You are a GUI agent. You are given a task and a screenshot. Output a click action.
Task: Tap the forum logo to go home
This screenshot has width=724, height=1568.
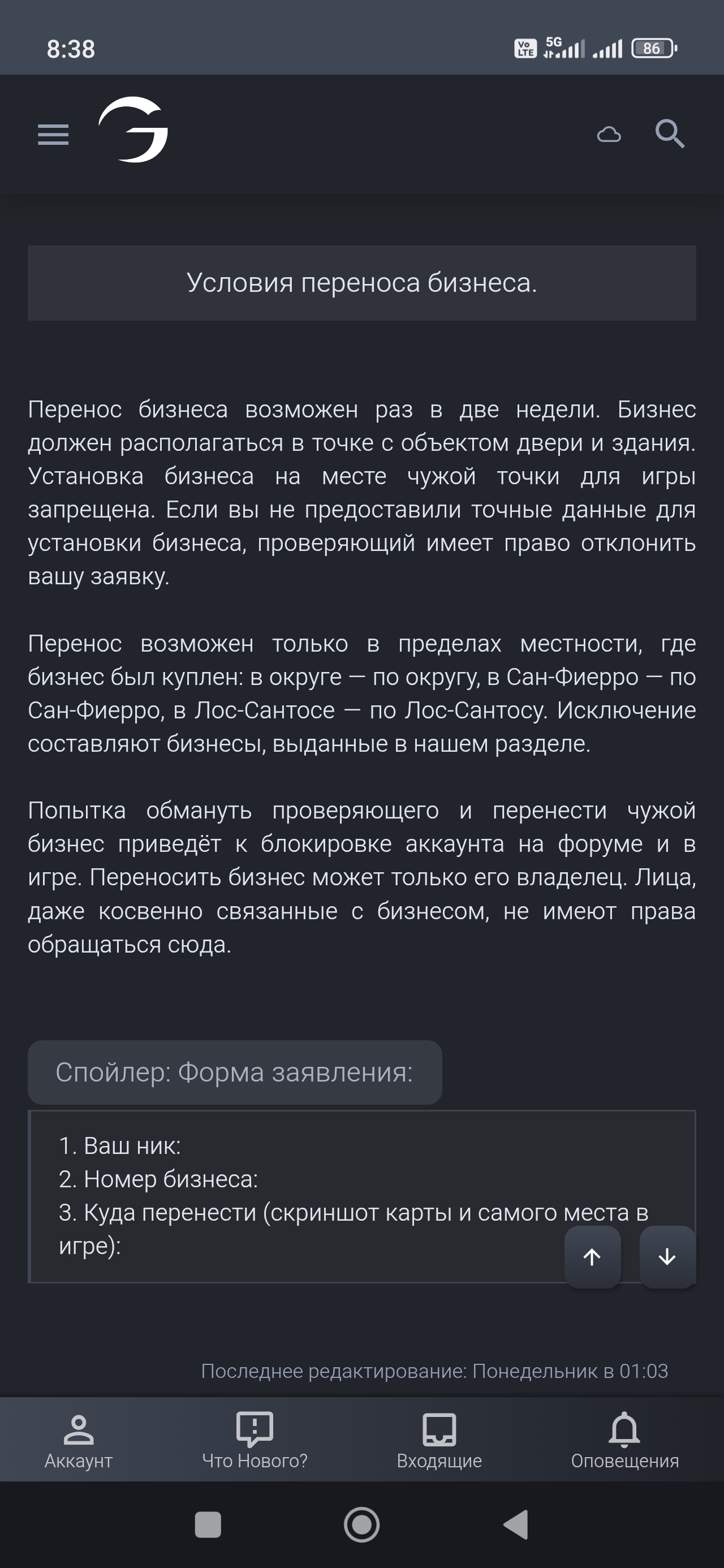coord(134,130)
